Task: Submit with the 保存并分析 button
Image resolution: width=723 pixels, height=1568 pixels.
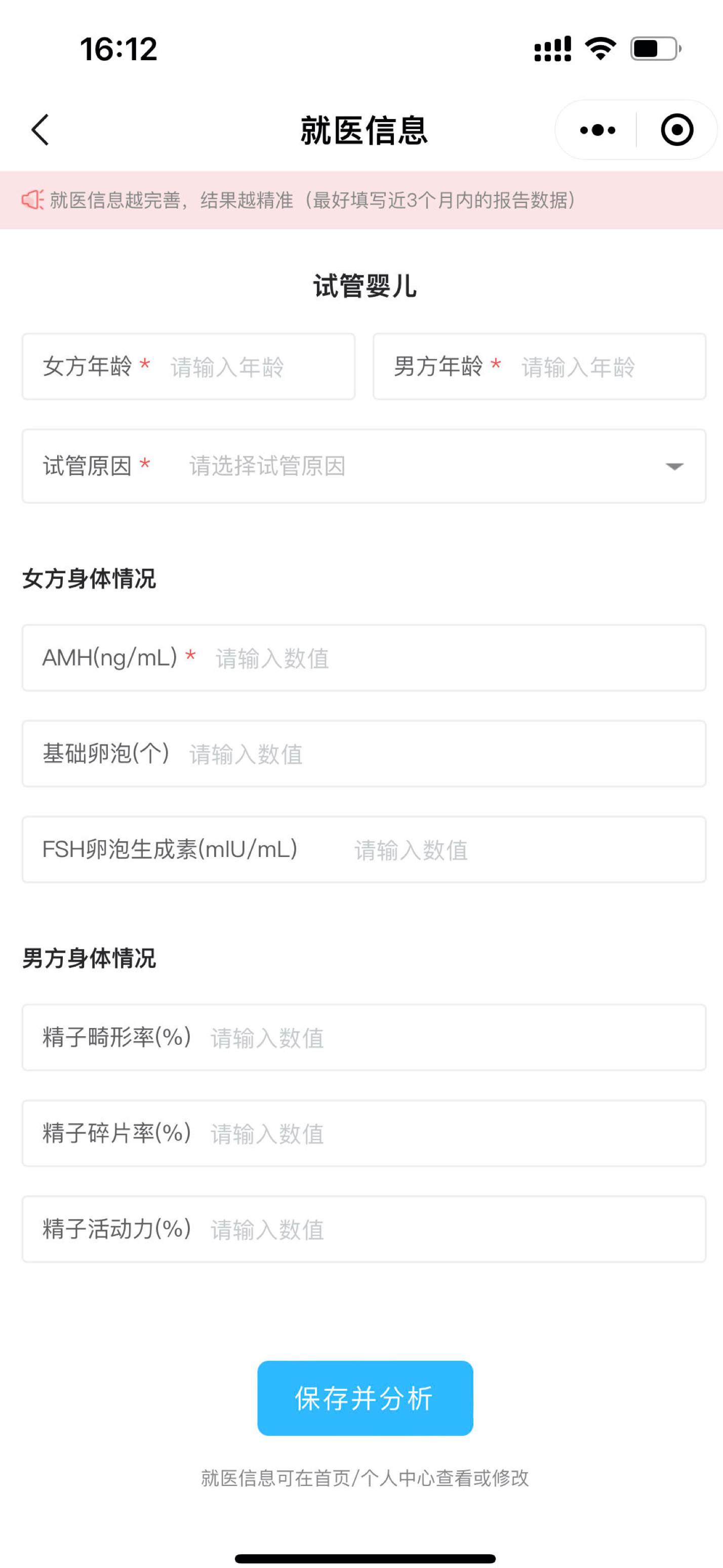Action: (365, 1398)
